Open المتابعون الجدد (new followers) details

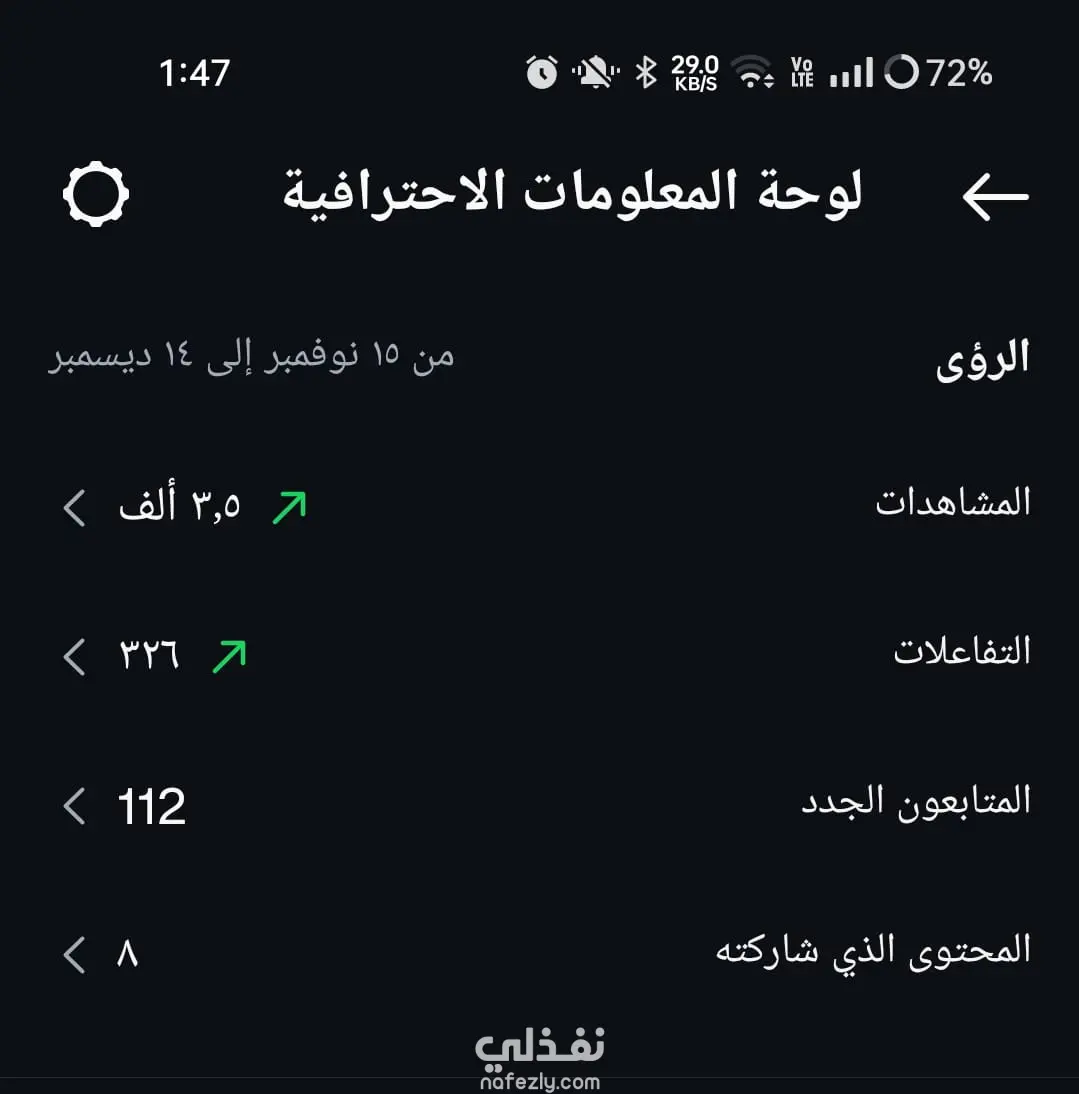click(540, 804)
